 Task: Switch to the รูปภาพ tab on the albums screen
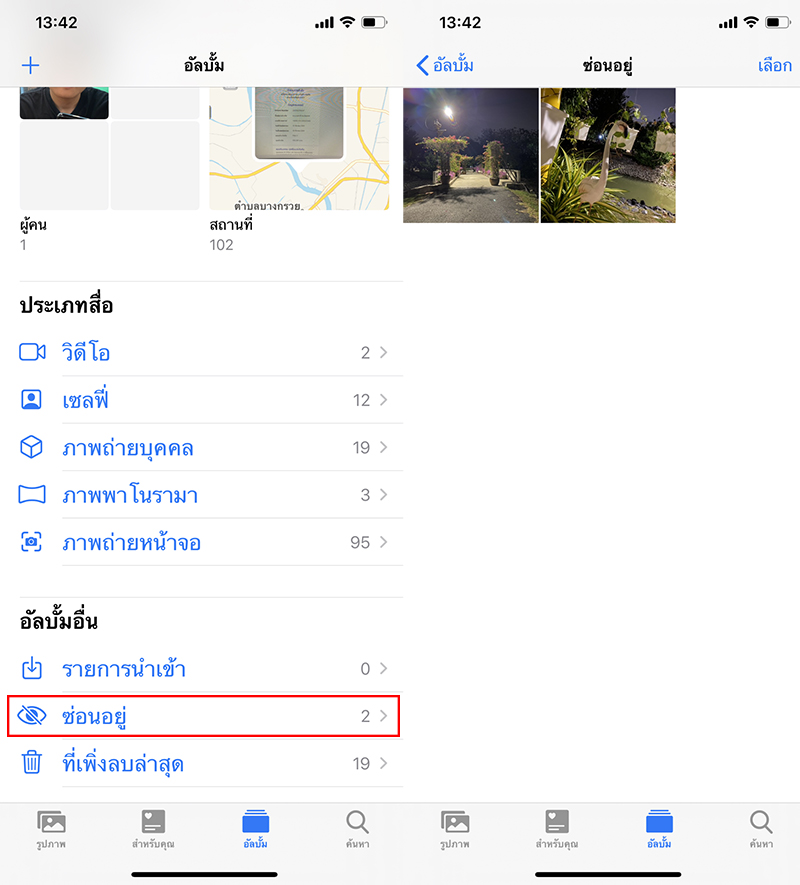(x=51, y=830)
